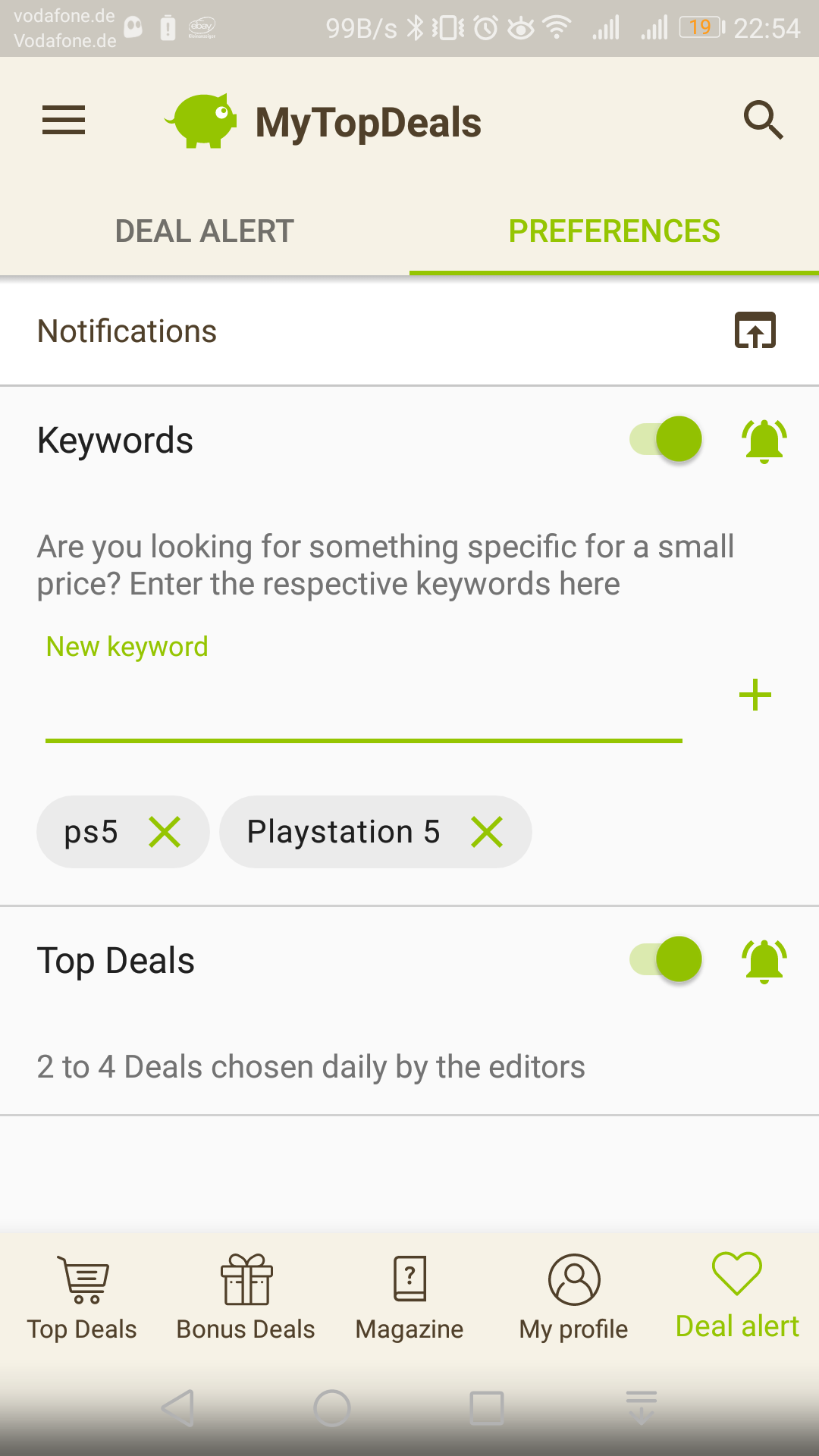Image resolution: width=819 pixels, height=1456 pixels.
Task: Open the search icon
Action: (762, 121)
